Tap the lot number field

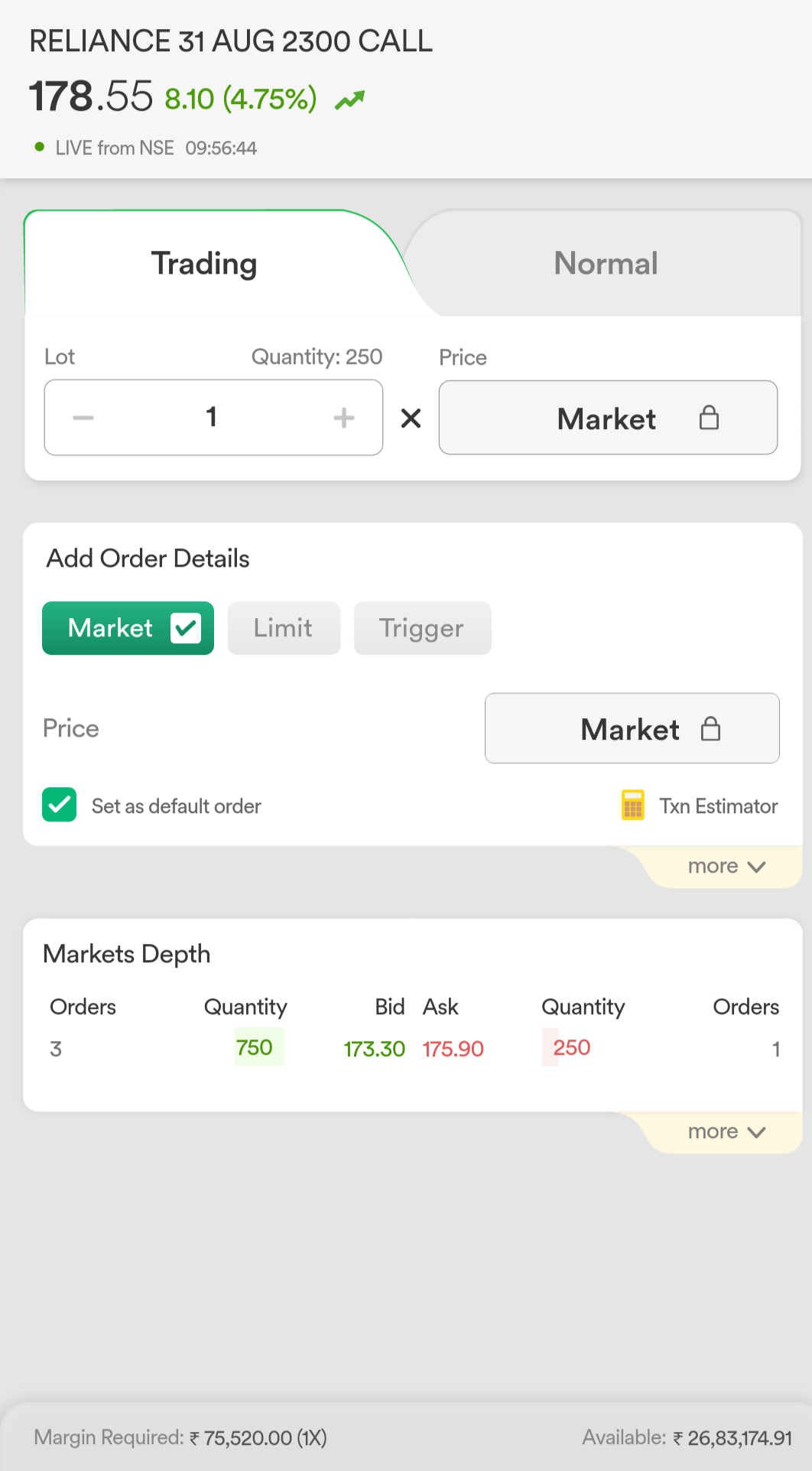click(212, 418)
